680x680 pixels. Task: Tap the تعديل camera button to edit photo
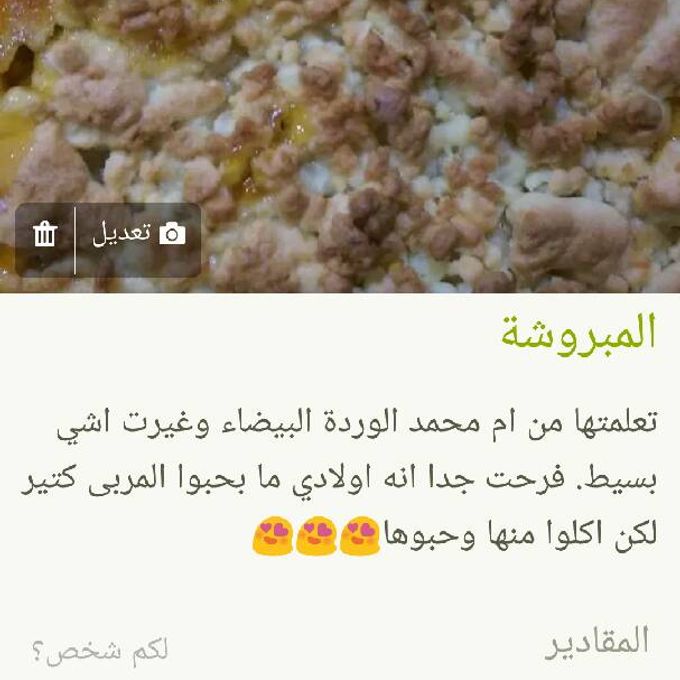pyautogui.click(x=139, y=234)
